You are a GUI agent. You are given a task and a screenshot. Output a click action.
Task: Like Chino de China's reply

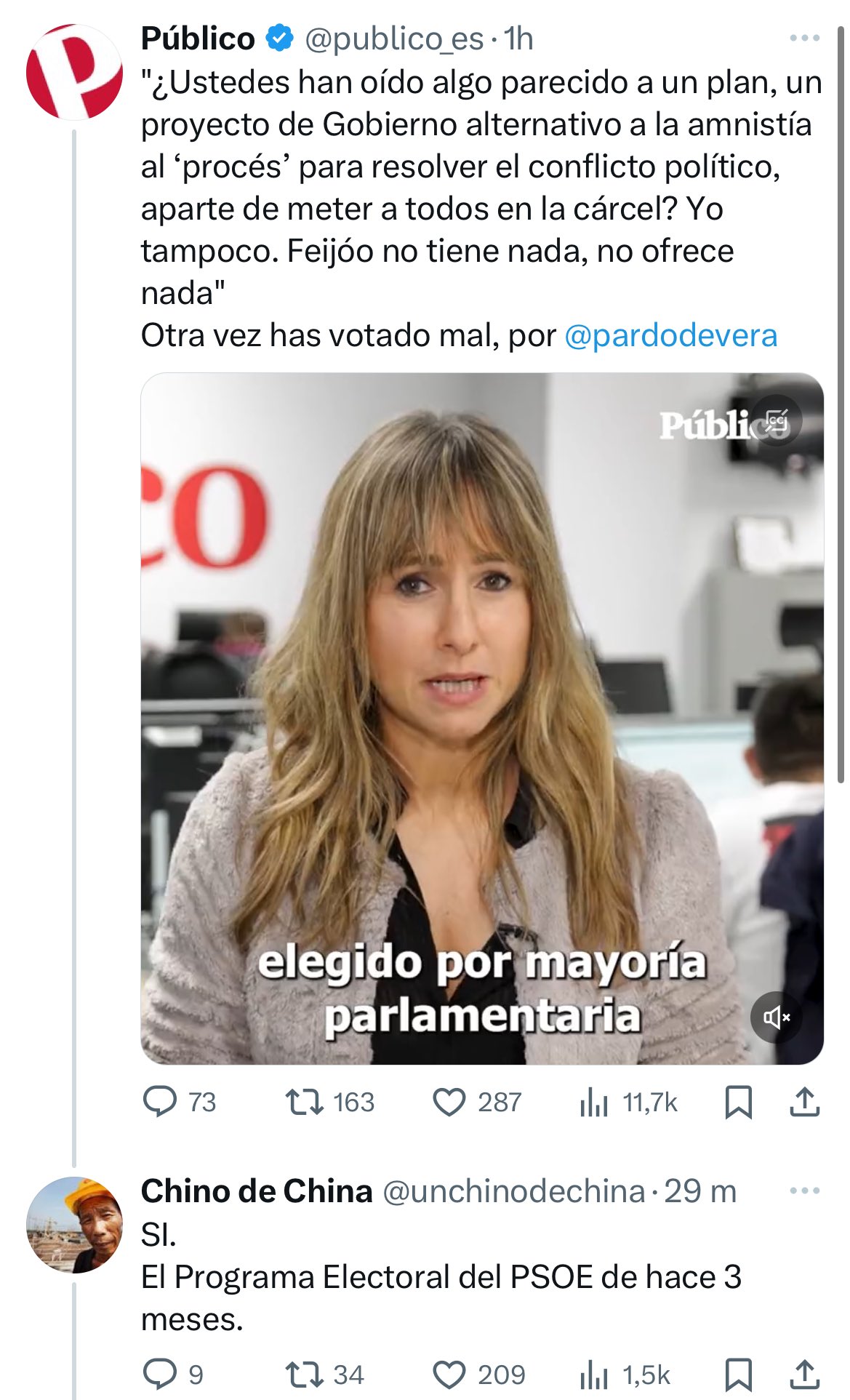pos(449,1375)
